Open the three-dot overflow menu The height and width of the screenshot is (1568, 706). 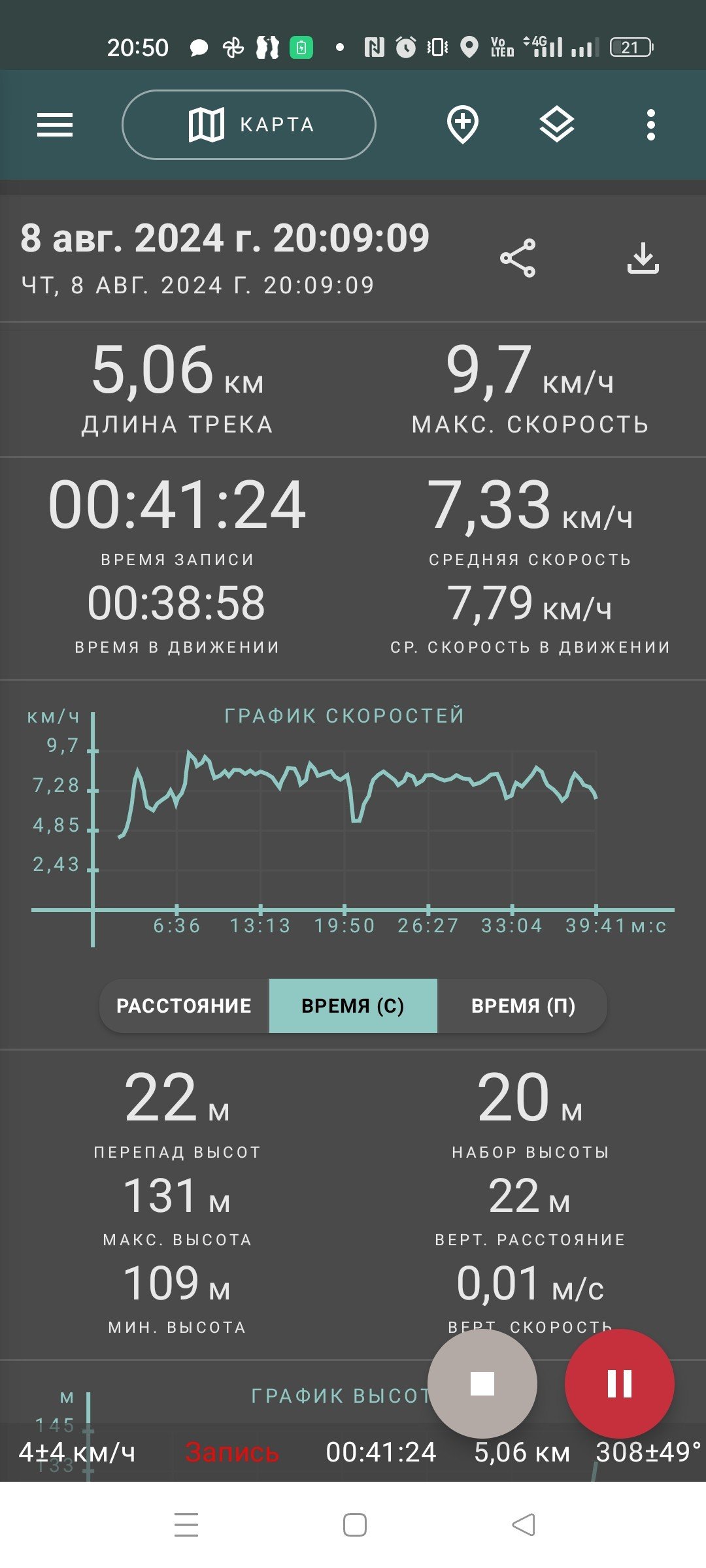[x=650, y=125]
